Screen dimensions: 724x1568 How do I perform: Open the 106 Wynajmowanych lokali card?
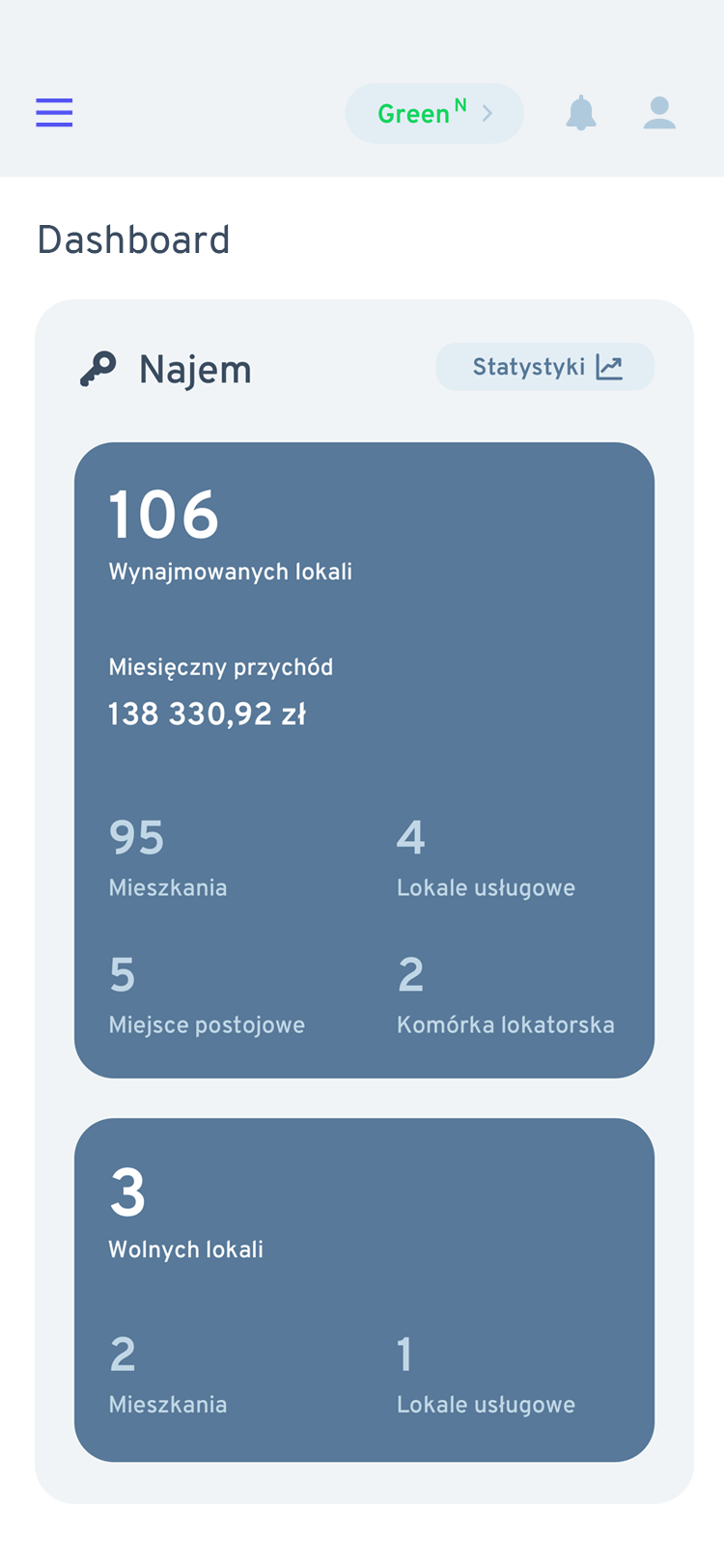pyautogui.click(x=364, y=759)
